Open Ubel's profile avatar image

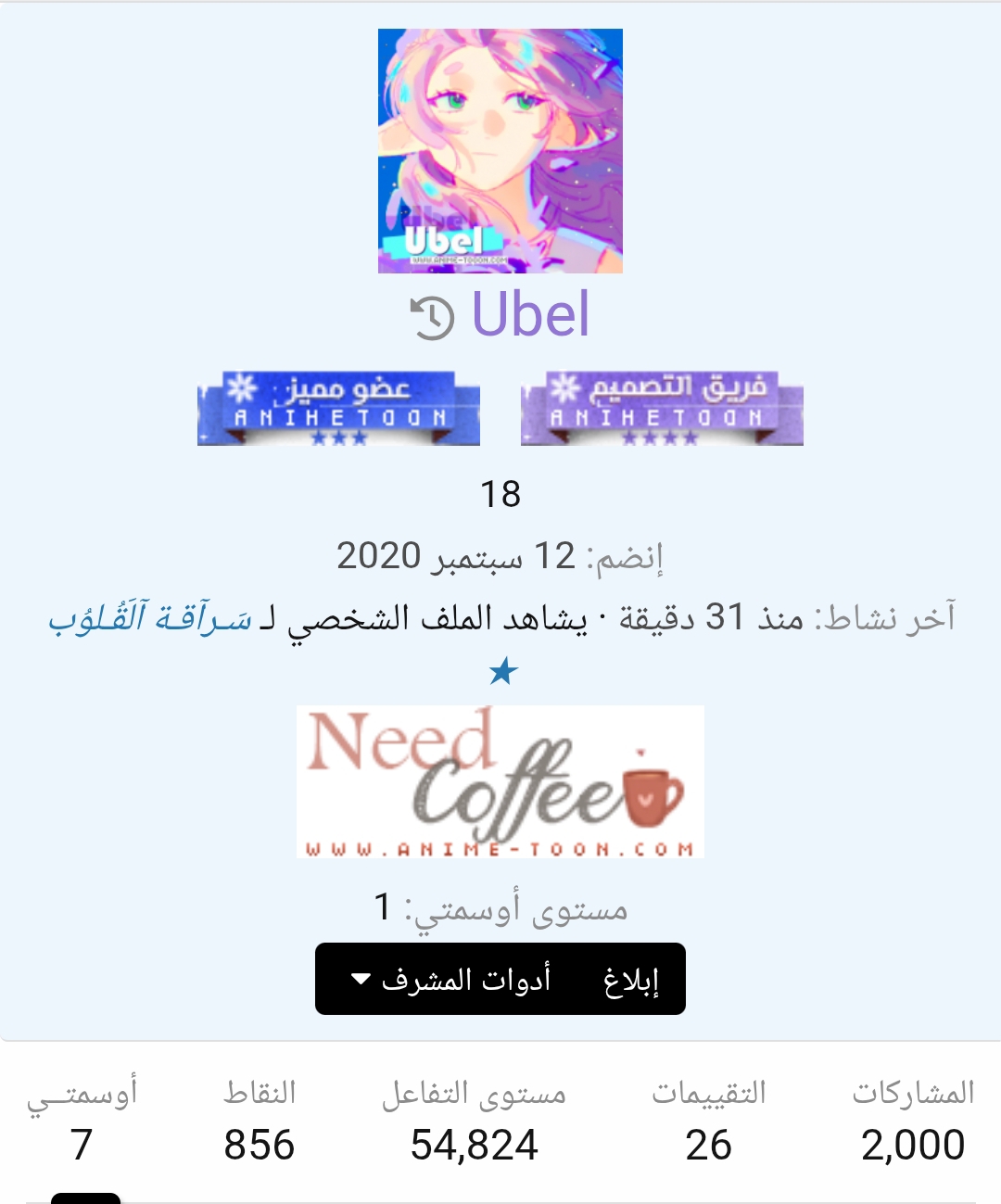pos(500,151)
